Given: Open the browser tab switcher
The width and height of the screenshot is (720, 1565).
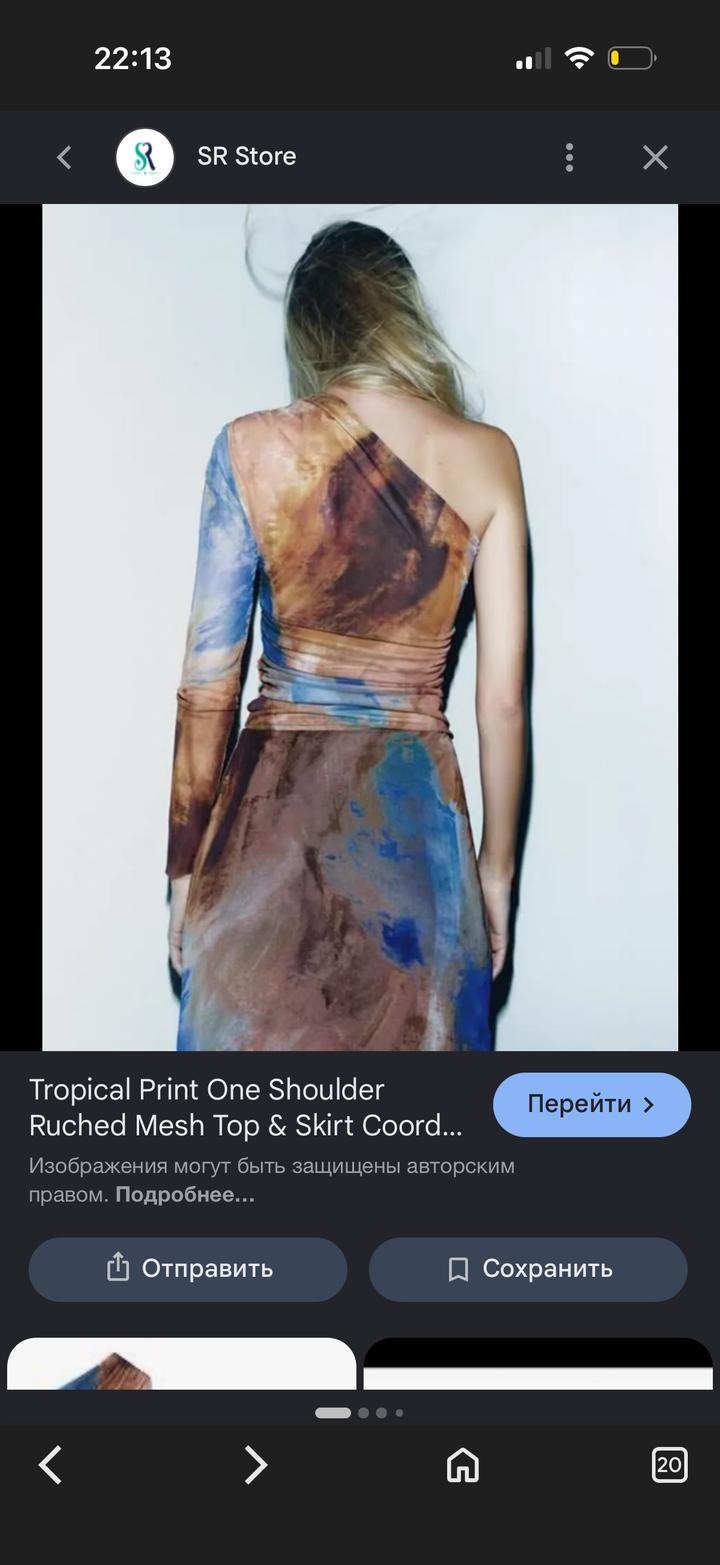Looking at the screenshot, I should pos(669,1465).
